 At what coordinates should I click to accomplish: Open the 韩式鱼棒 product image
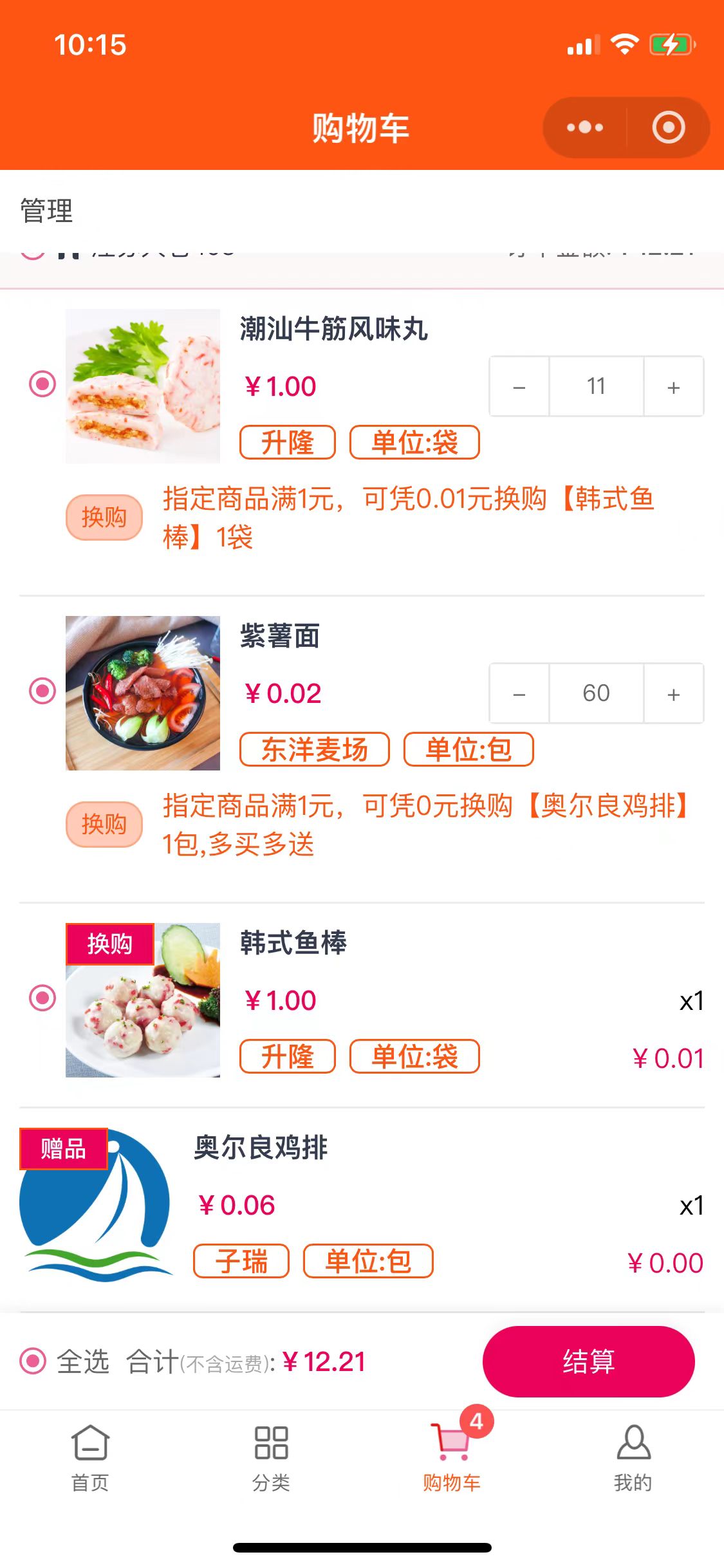click(143, 1000)
